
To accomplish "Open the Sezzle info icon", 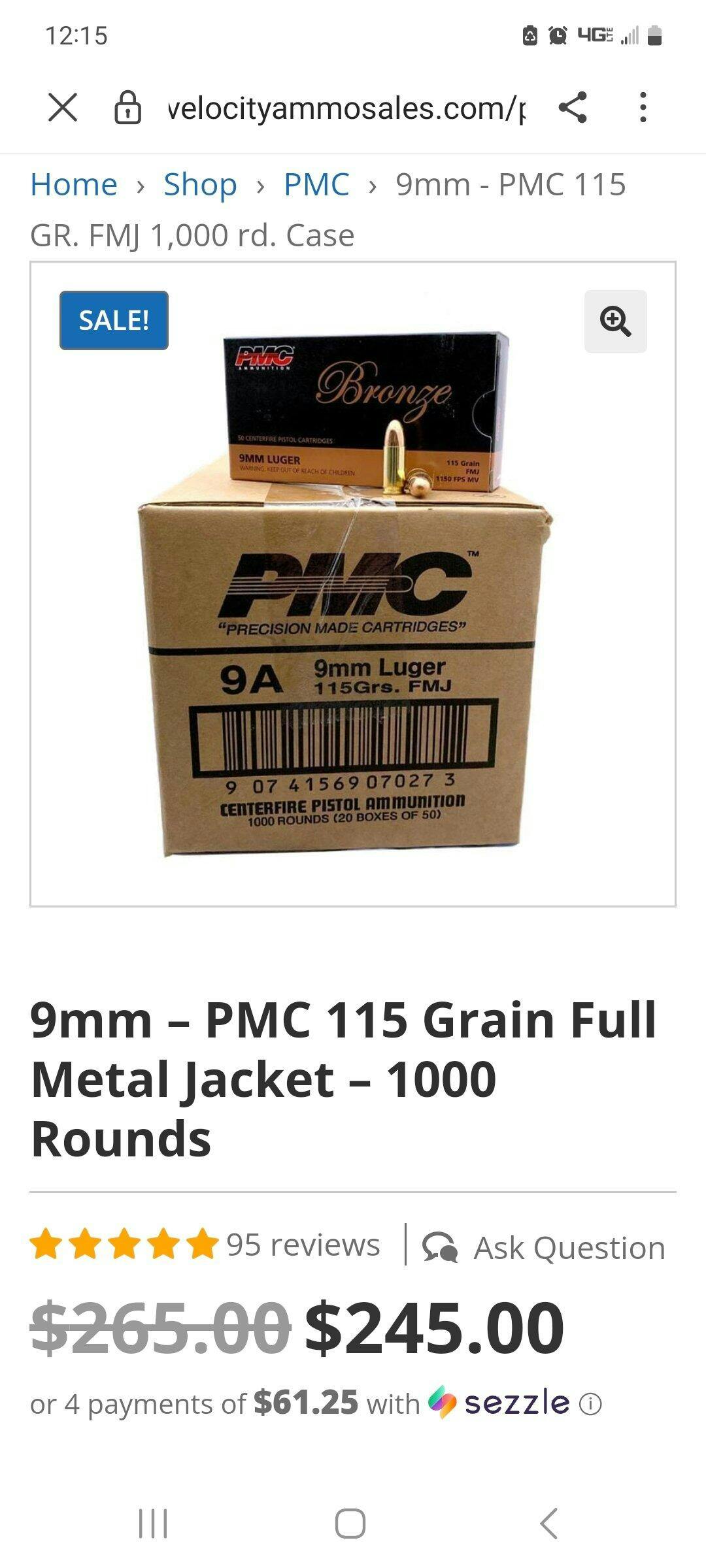I will pyautogui.click(x=590, y=1403).
